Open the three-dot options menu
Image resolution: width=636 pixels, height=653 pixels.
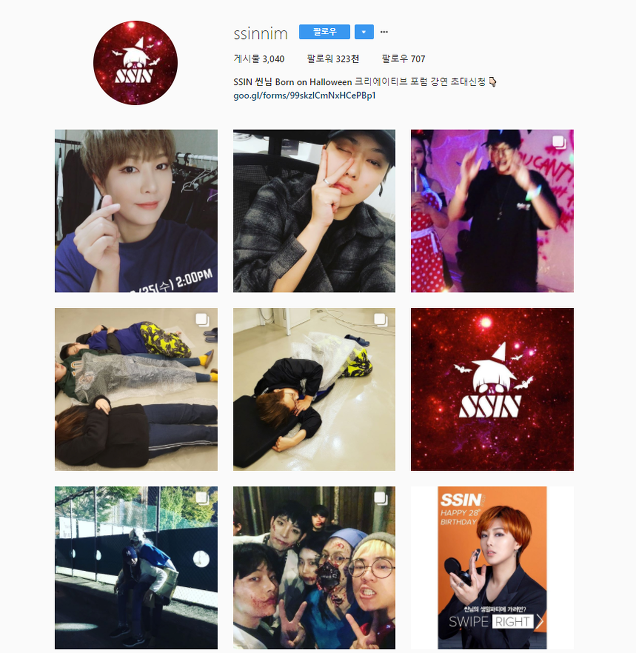coord(384,32)
